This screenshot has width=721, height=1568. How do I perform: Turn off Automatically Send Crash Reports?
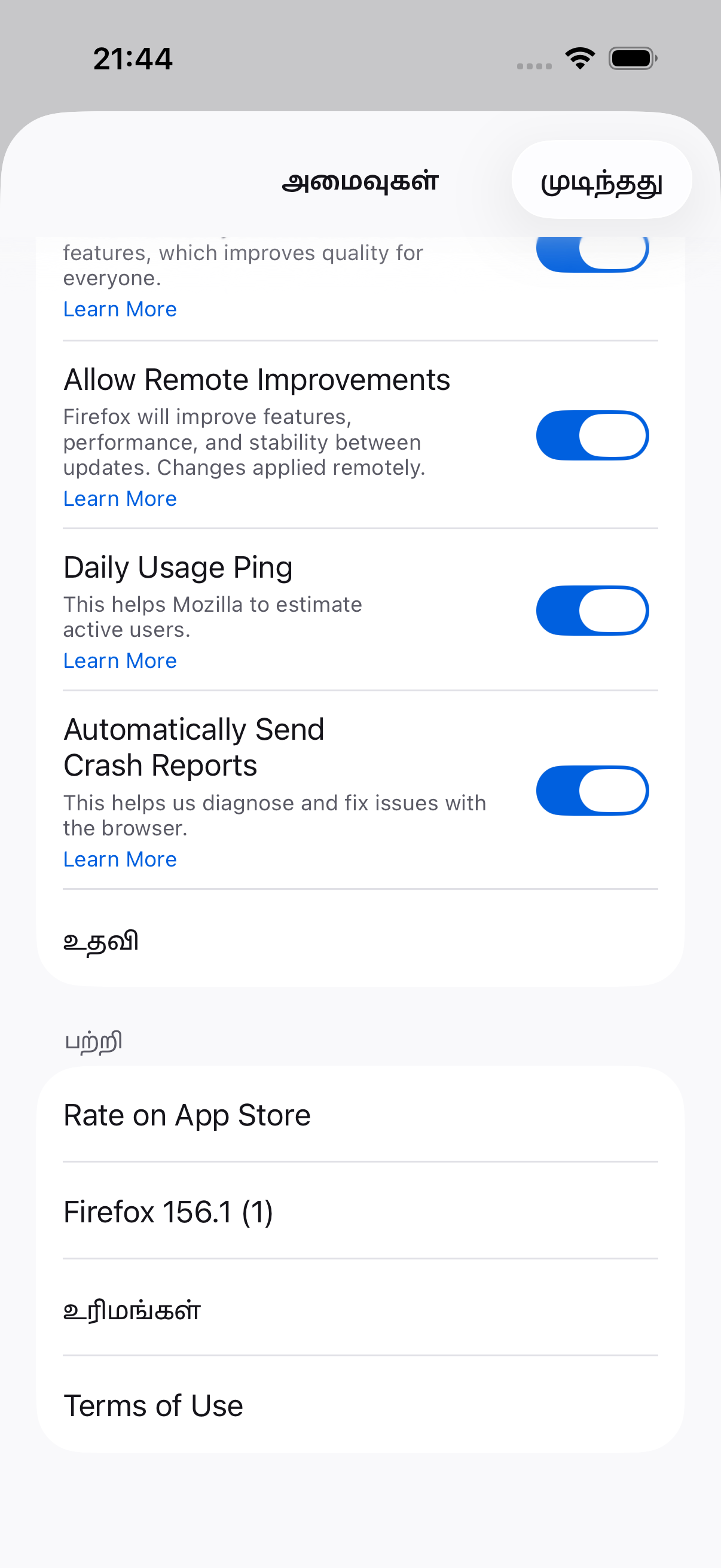click(x=592, y=791)
